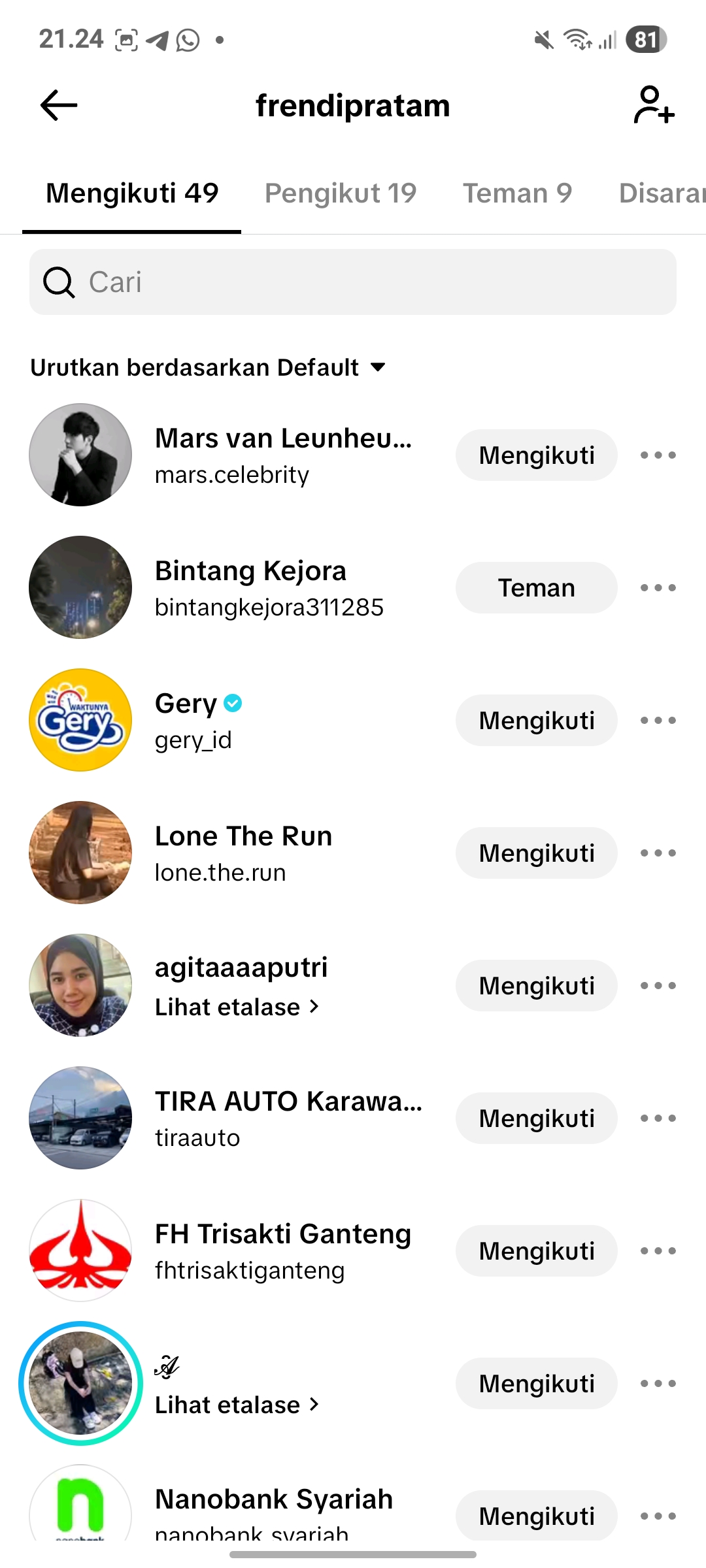
Task: Tap the Teman button for Bintang Kejora
Action: [x=536, y=587]
